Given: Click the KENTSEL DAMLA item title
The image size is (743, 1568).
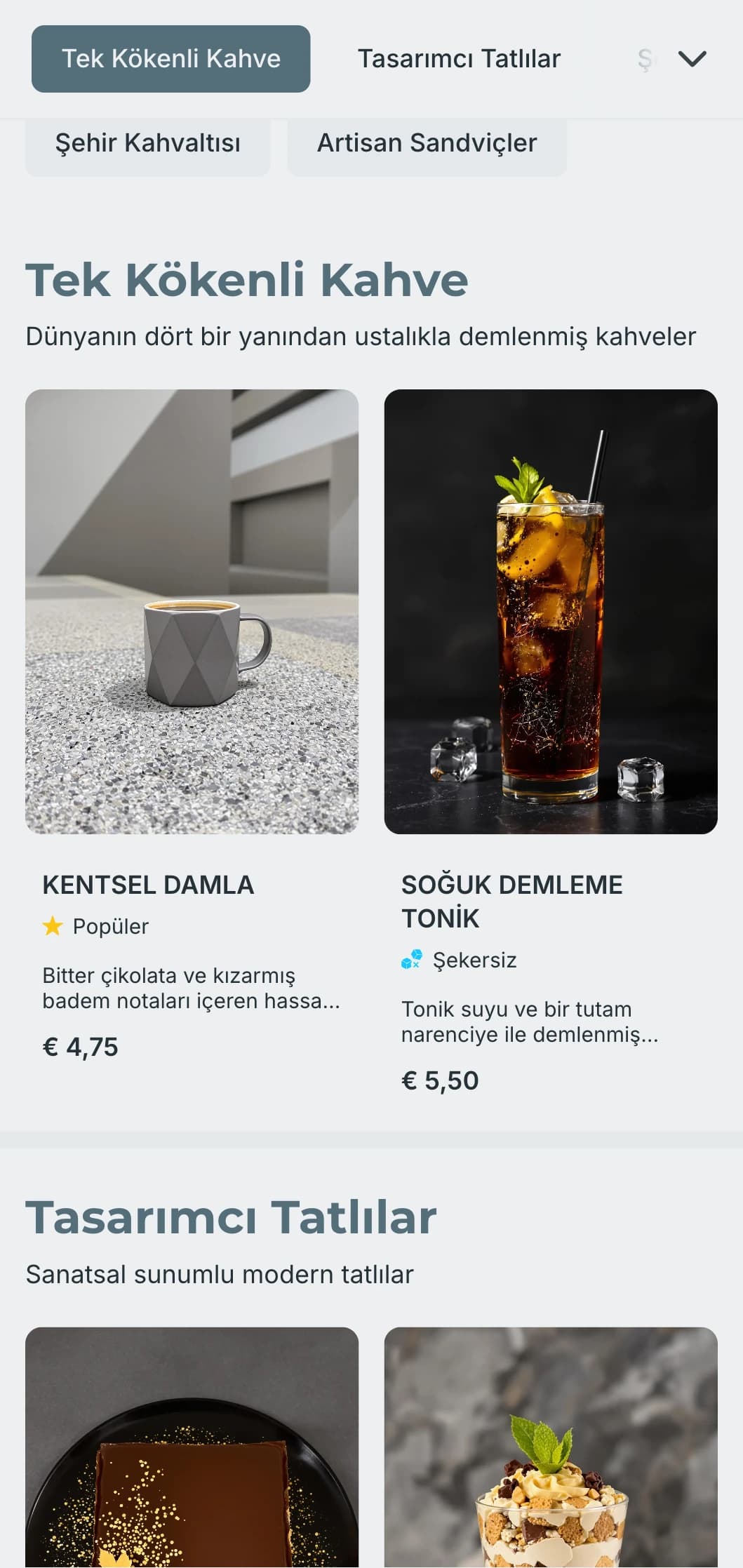Looking at the screenshot, I should tap(149, 885).
